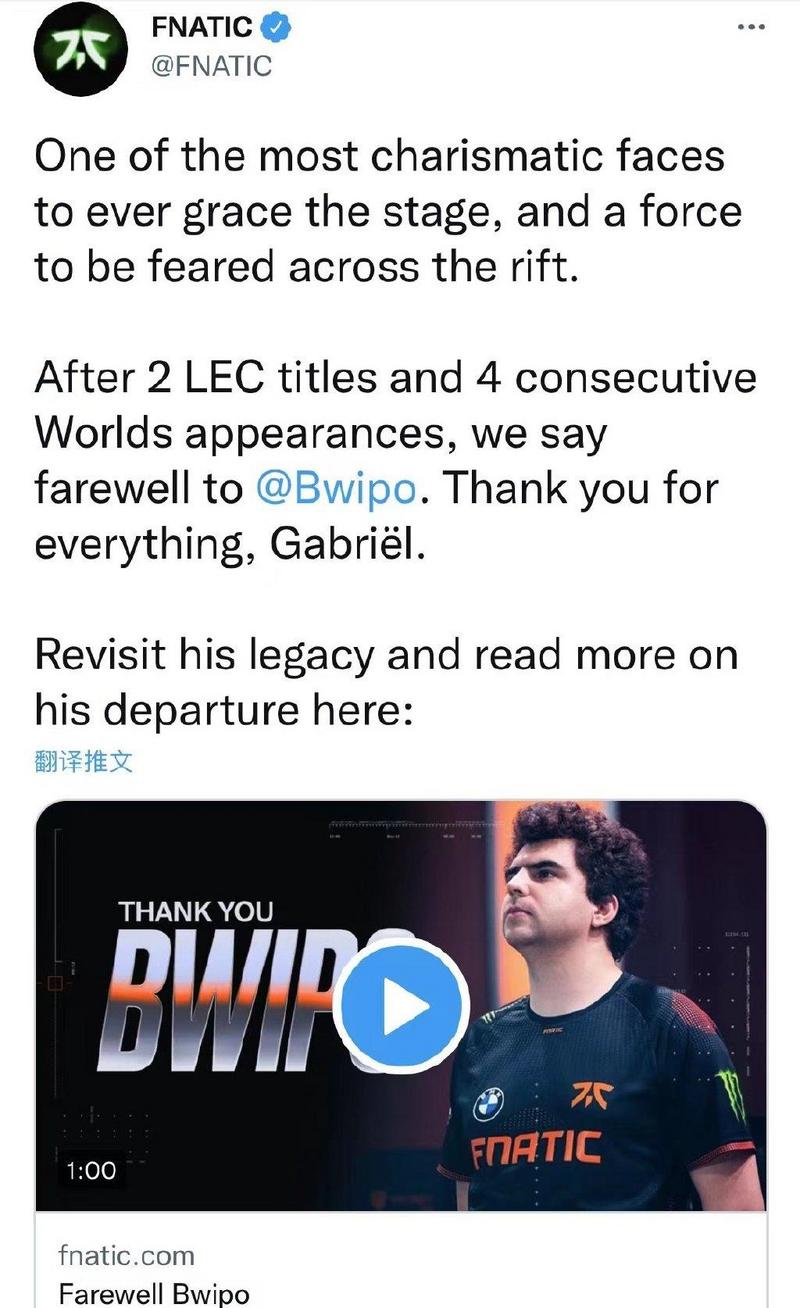Open FNATIC's profile picture

coord(79,53)
